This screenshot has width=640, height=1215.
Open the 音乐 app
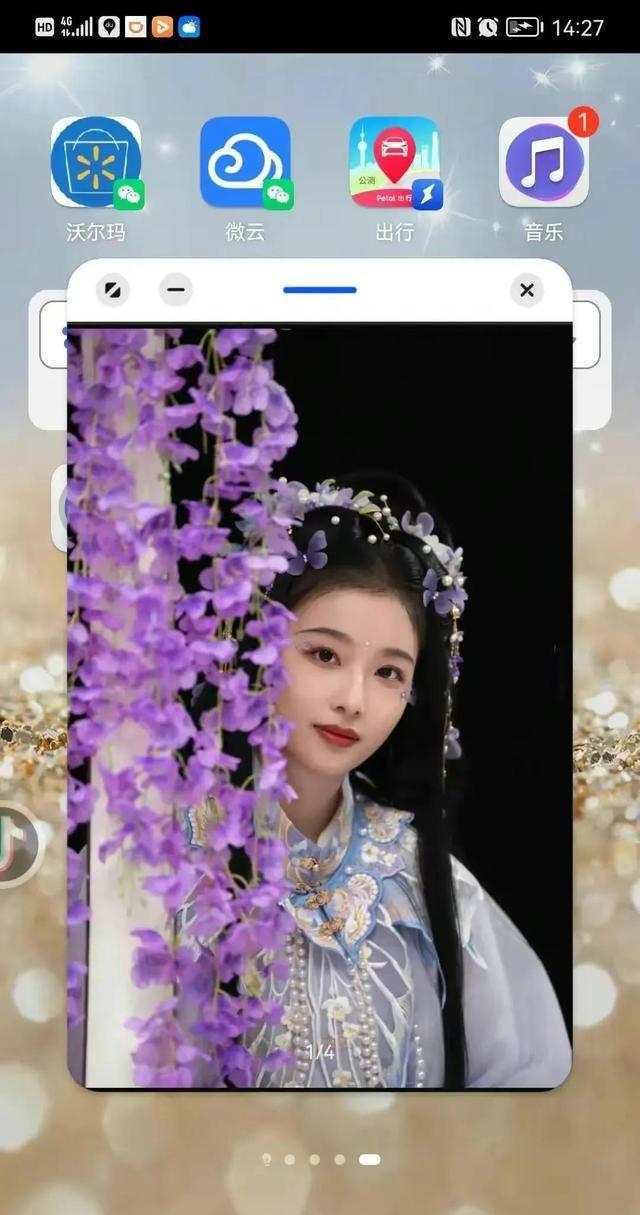[543, 163]
